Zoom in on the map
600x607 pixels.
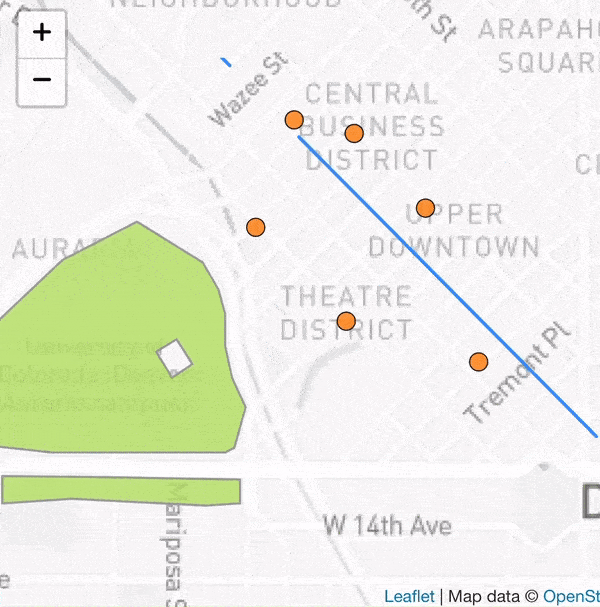pos(42,32)
